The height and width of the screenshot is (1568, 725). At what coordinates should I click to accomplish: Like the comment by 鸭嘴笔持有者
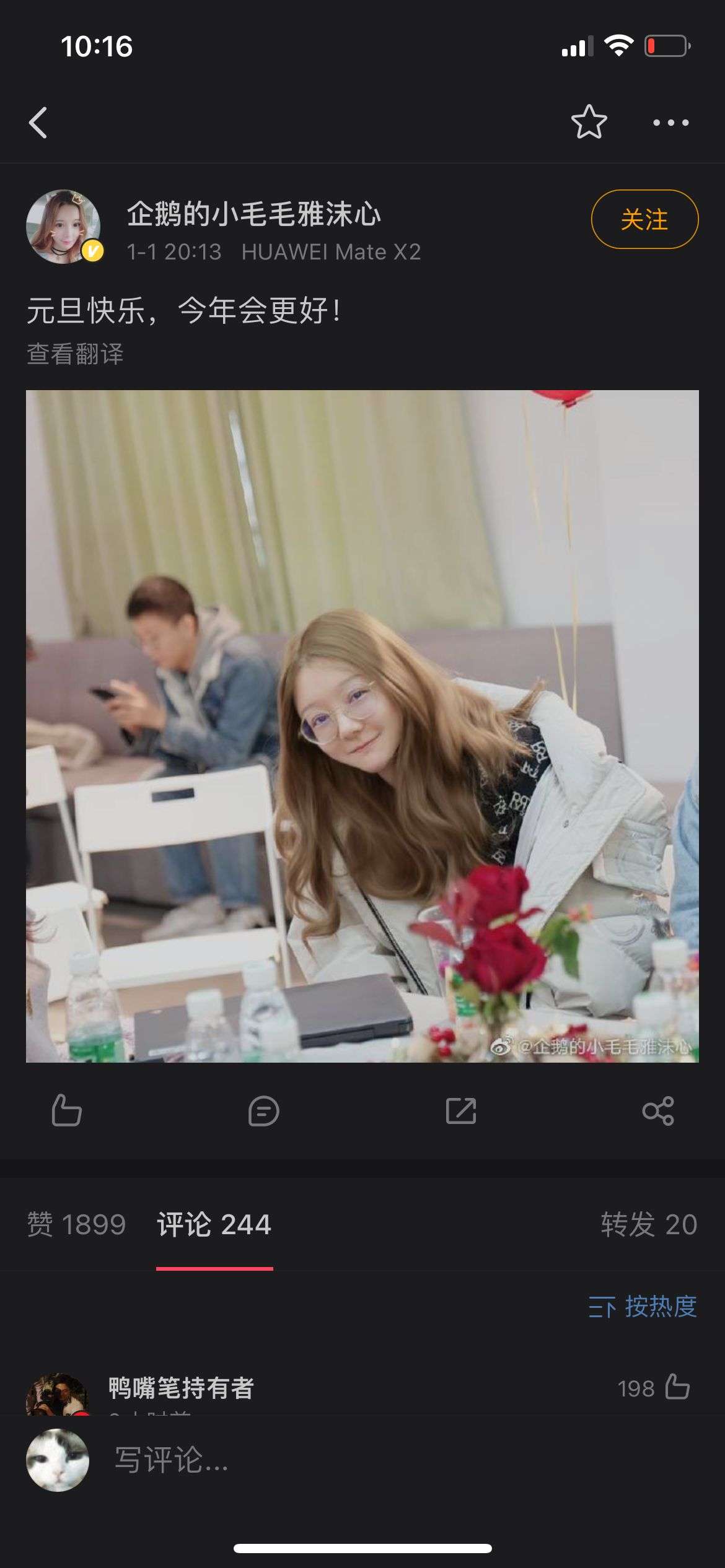pyautogui.click(x=676, y=1387)
